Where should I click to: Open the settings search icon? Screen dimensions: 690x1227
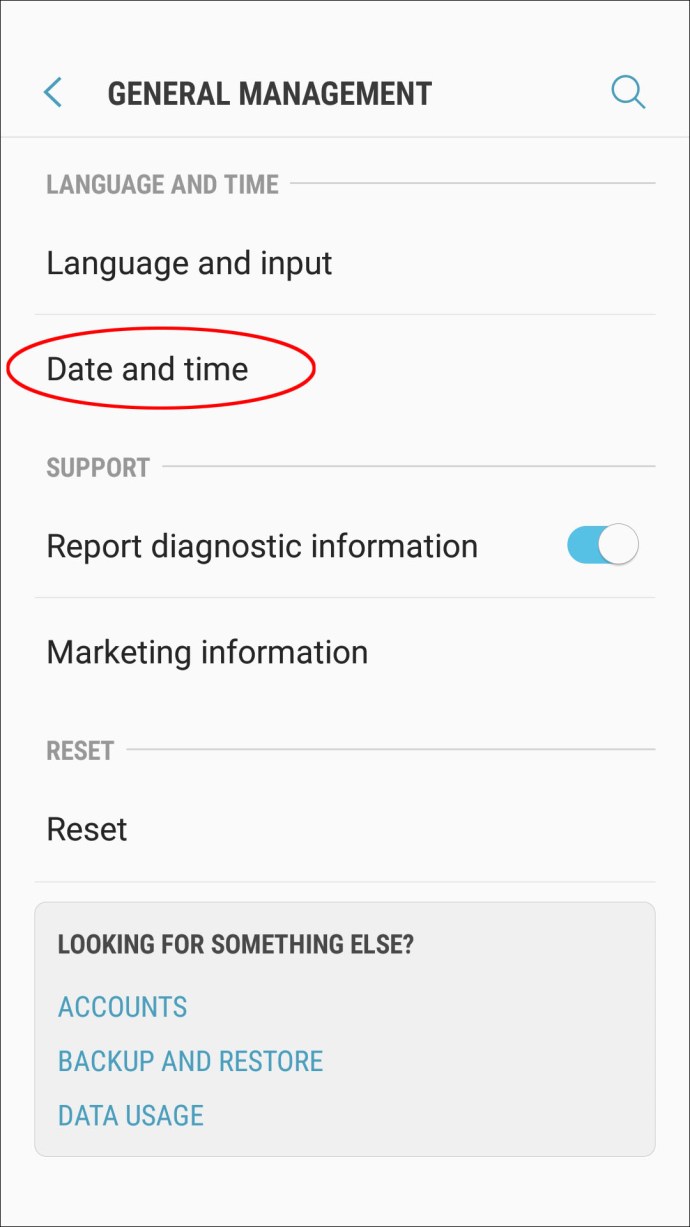pyautogui.click(x=628, y=93)
